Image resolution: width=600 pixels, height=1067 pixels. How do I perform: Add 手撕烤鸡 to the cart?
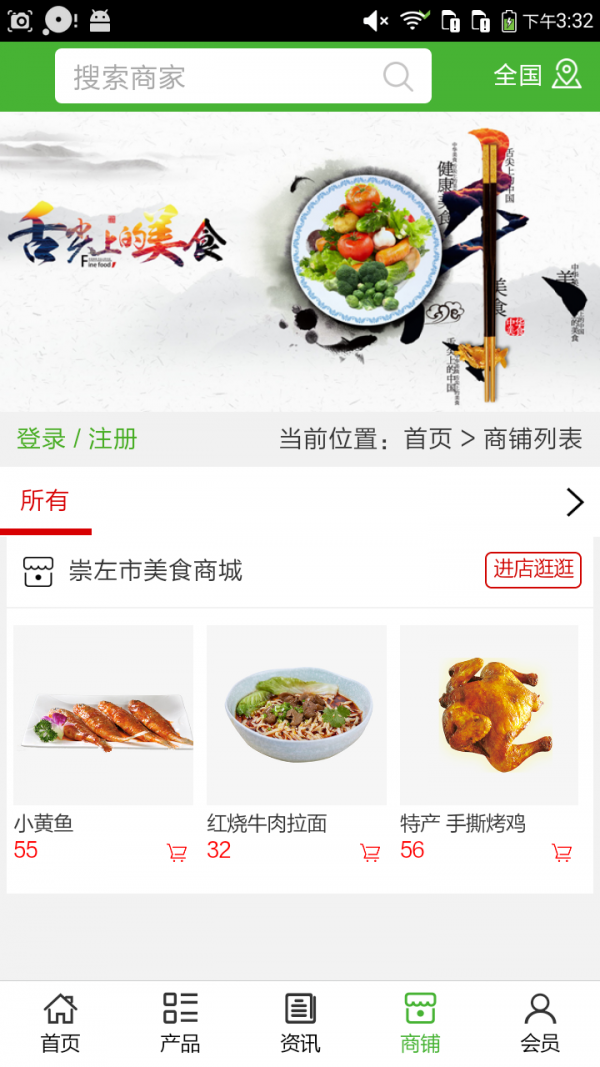562,853
